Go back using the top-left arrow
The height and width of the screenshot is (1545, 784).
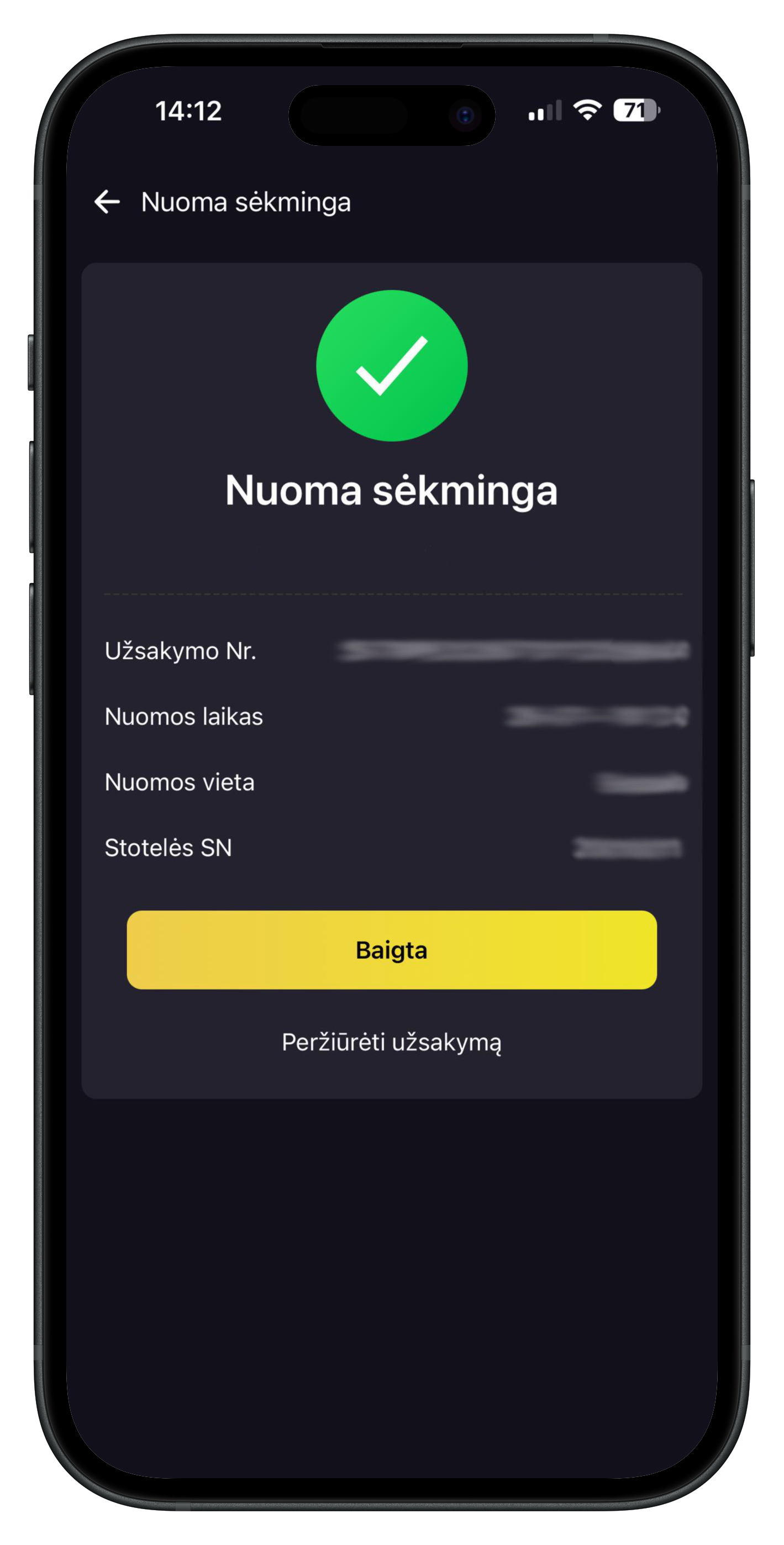[107, 202]
